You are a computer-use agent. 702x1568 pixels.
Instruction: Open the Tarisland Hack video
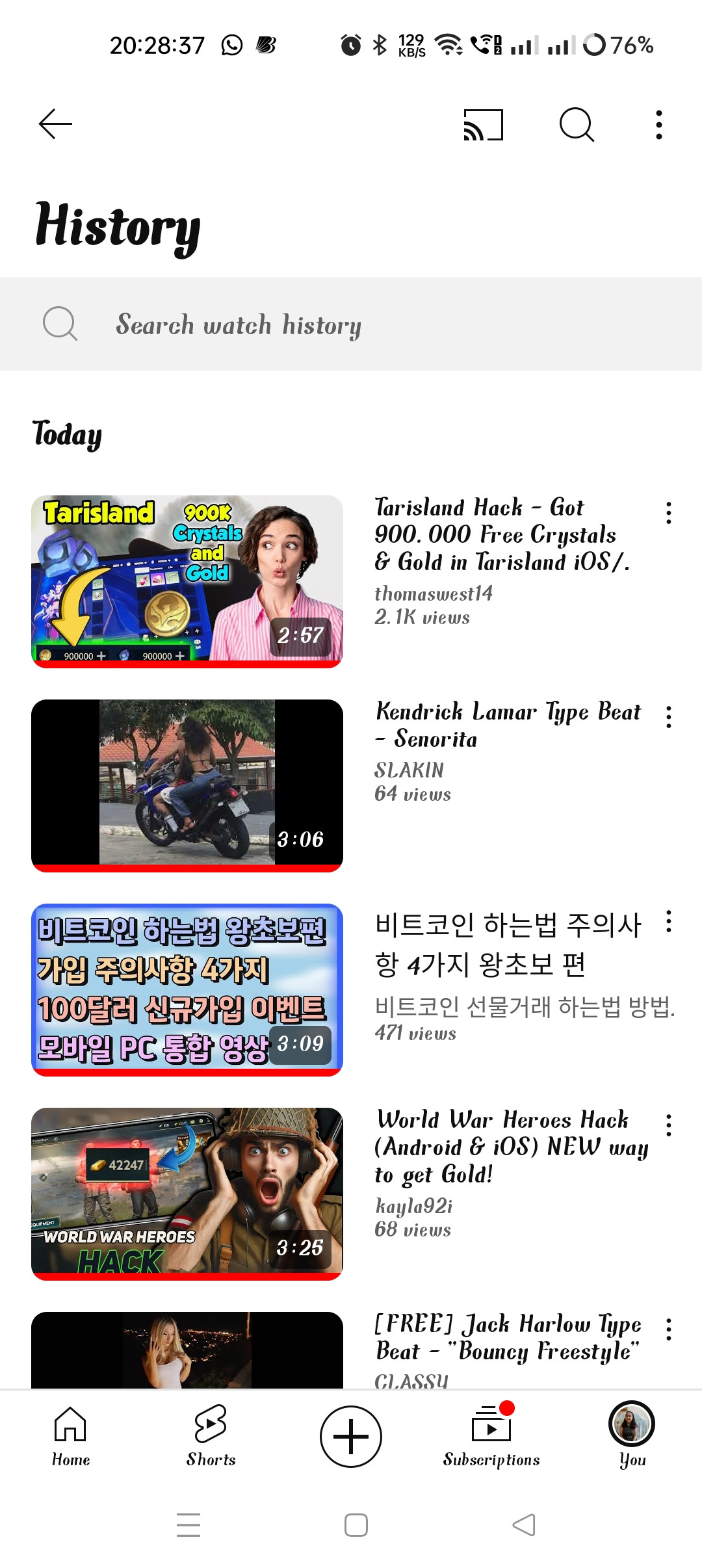click(187, 581)
